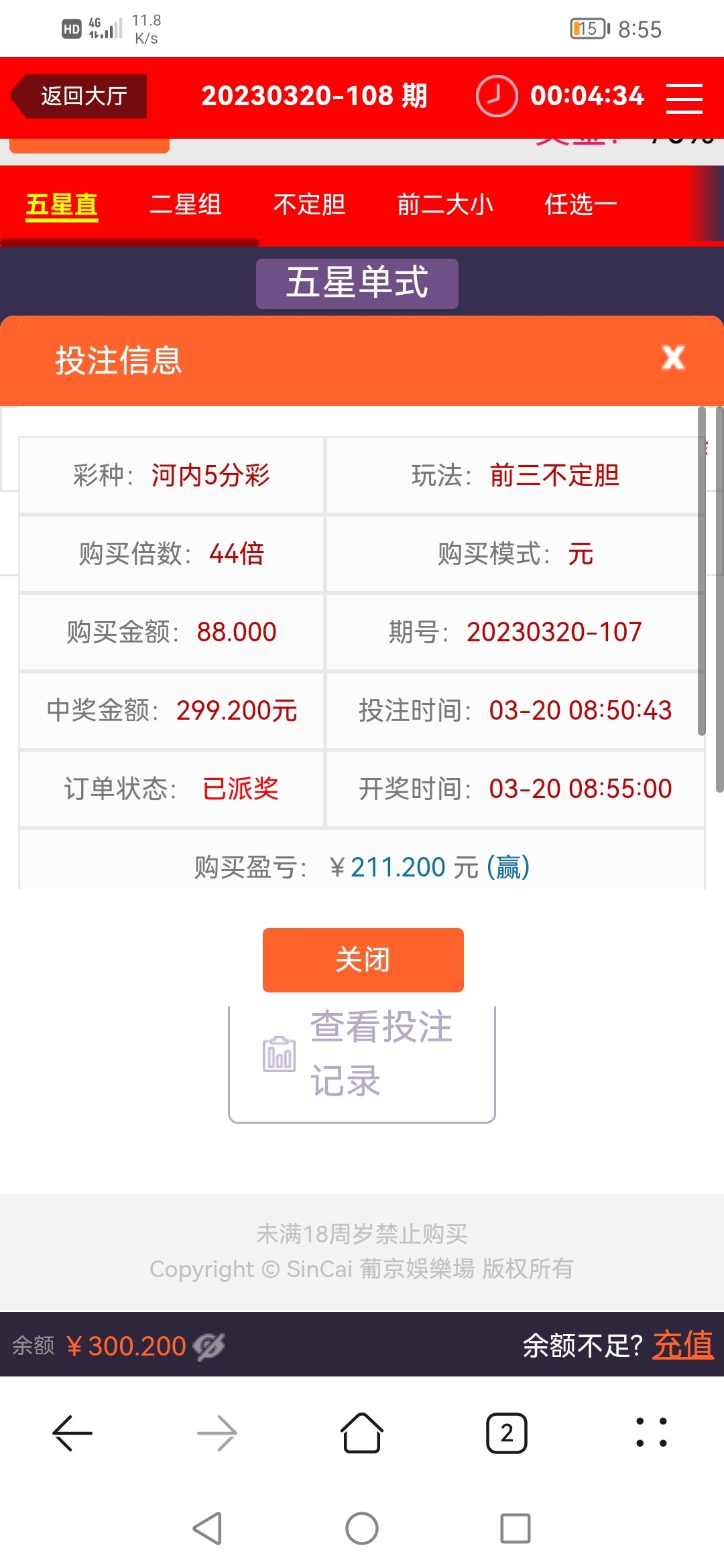The width and height of the screenshot is (724, 1568).
Task: Open the 充值 recharge link
Action: 684,1346
